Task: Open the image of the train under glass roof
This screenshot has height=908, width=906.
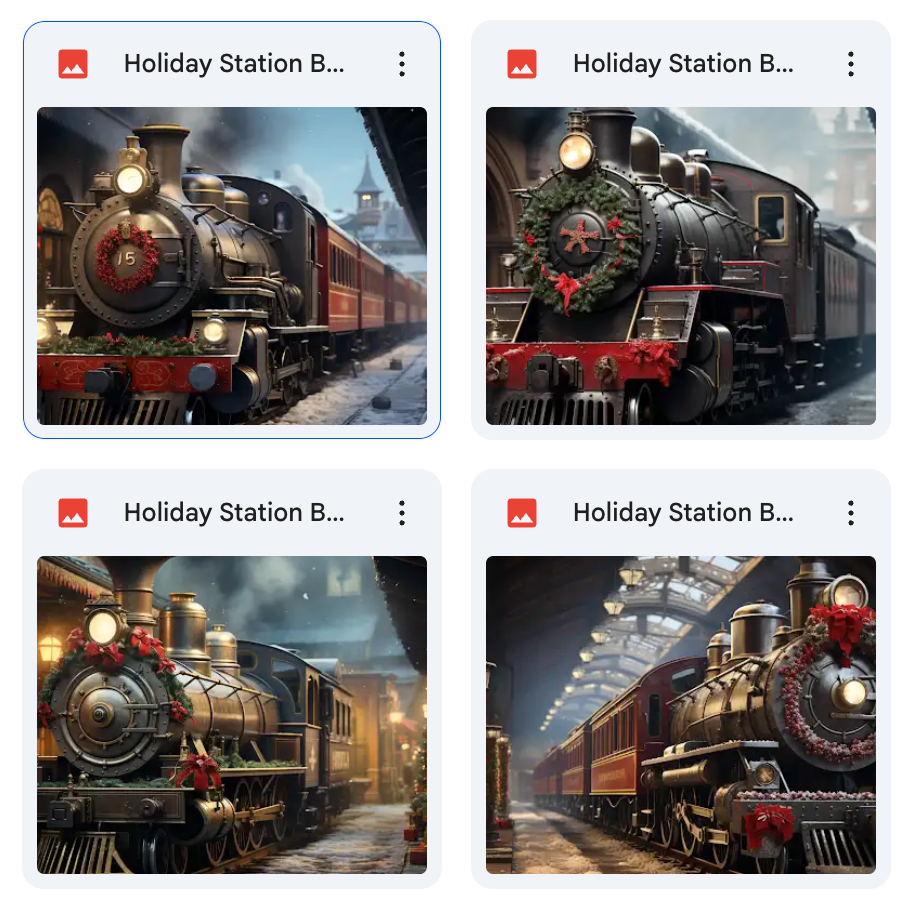Action: 681,715
